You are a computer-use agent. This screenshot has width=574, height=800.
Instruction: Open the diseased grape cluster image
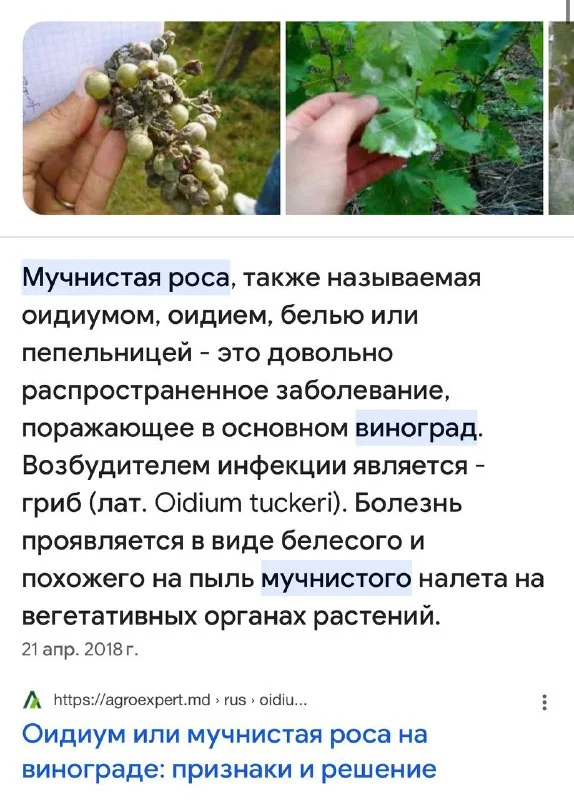click(152, 118)
